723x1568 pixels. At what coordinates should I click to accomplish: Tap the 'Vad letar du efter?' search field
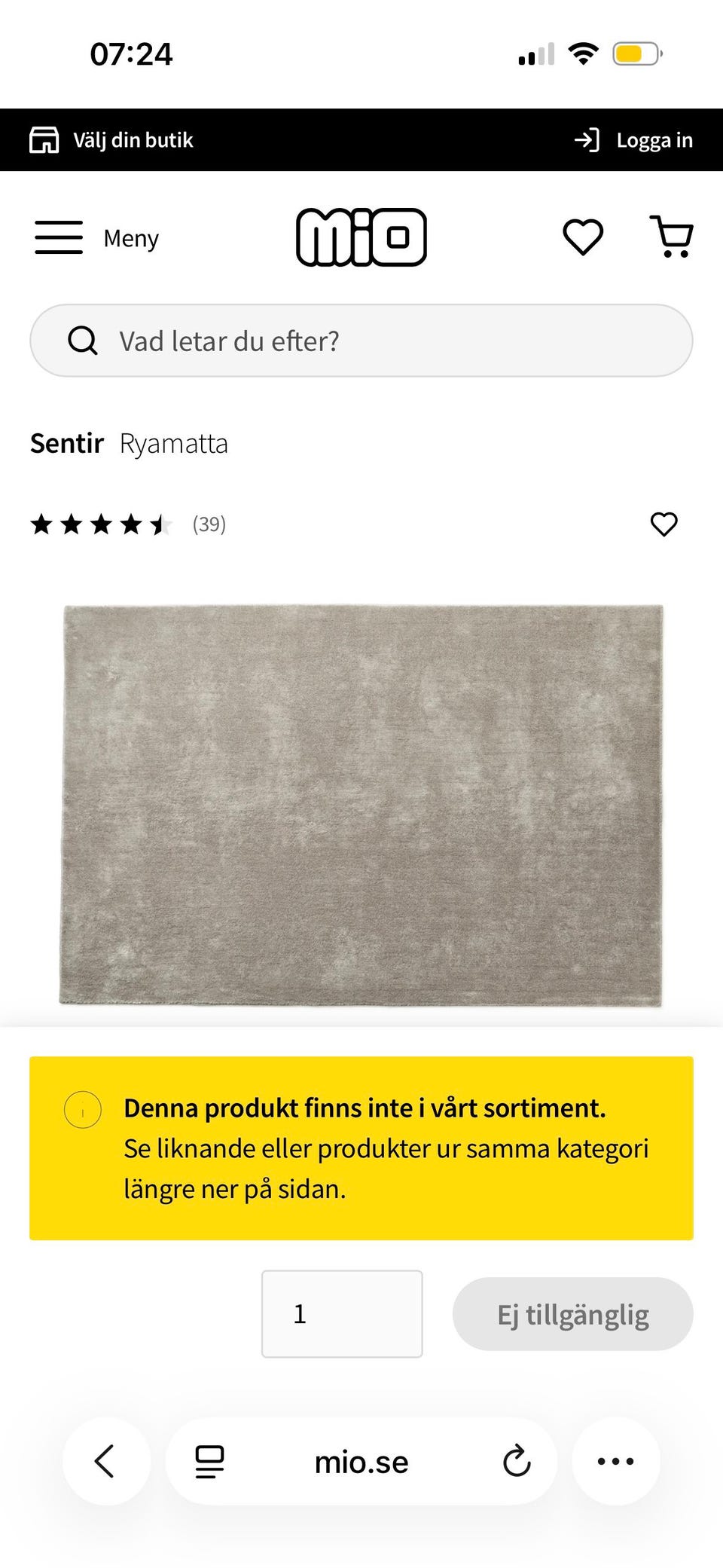361,341
